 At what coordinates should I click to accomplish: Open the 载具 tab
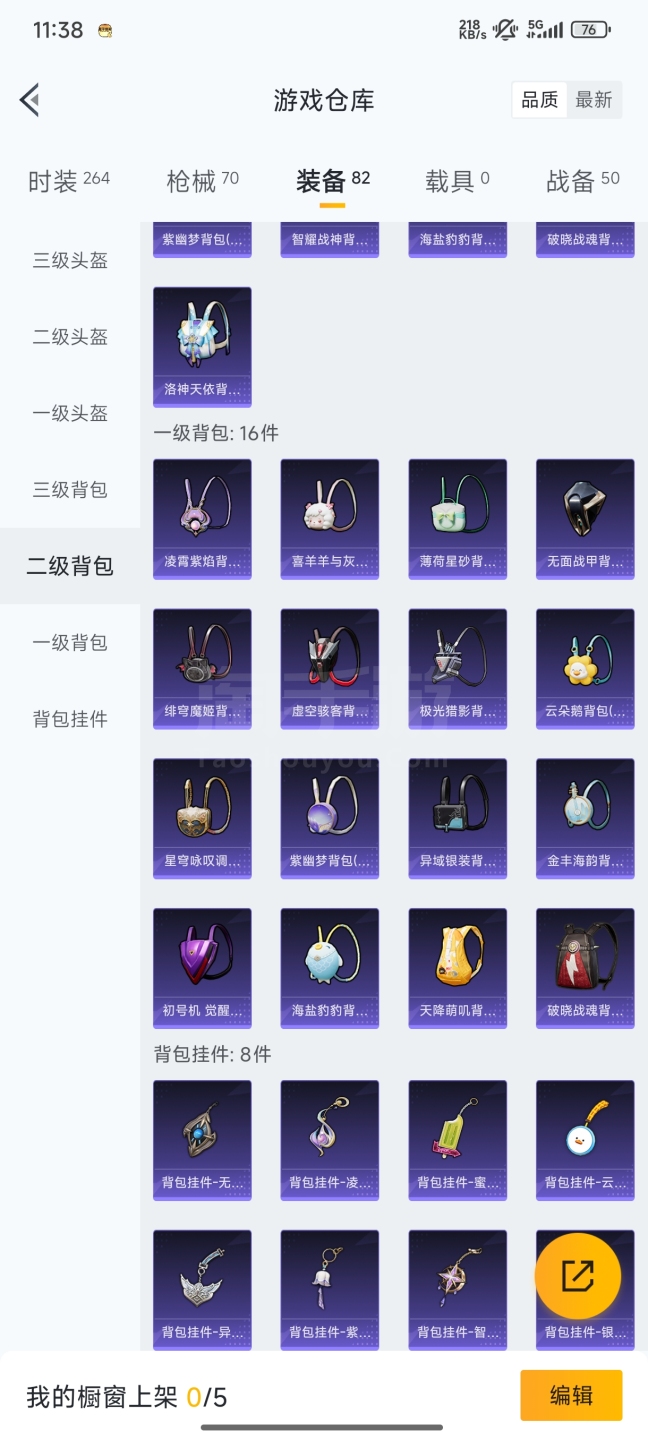pyautogui.click(x=457, y=181)
